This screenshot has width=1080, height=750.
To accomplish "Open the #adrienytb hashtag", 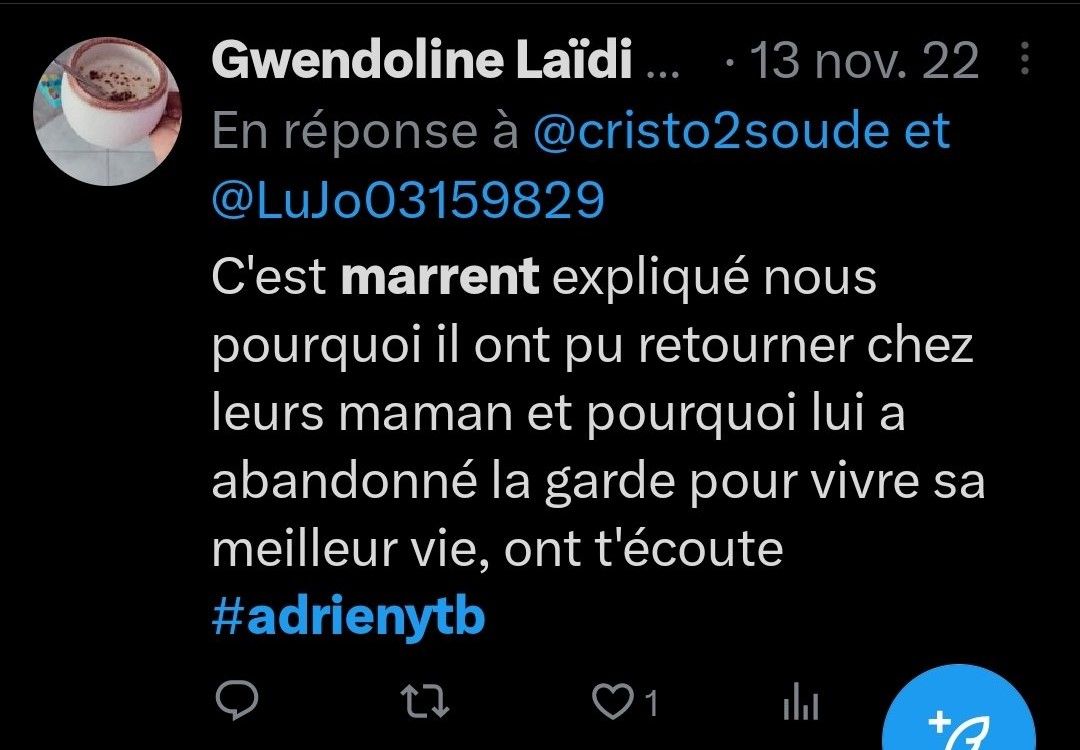I will point(349,617).
